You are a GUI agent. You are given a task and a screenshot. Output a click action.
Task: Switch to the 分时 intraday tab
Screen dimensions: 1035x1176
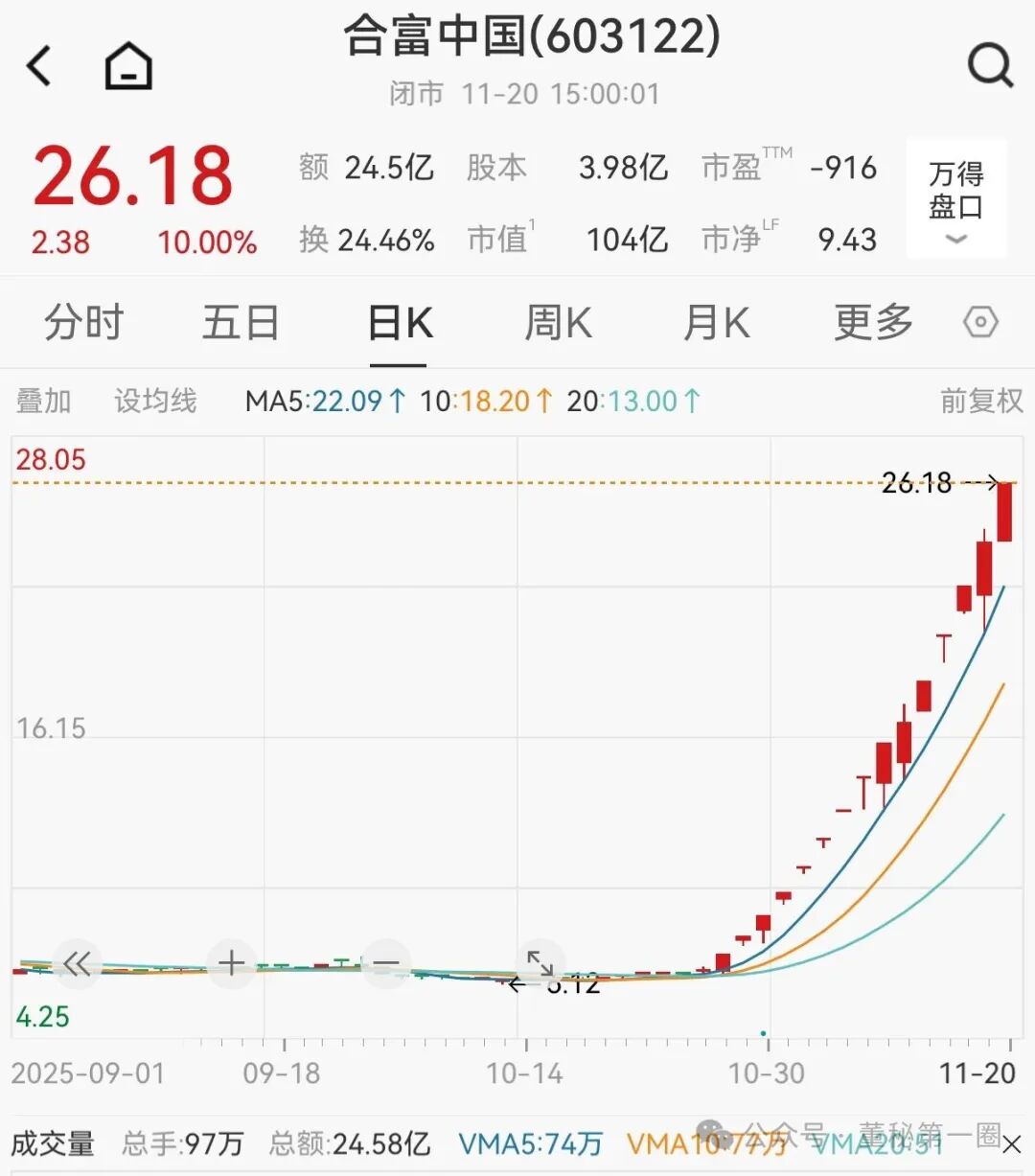tap(82, 323)
